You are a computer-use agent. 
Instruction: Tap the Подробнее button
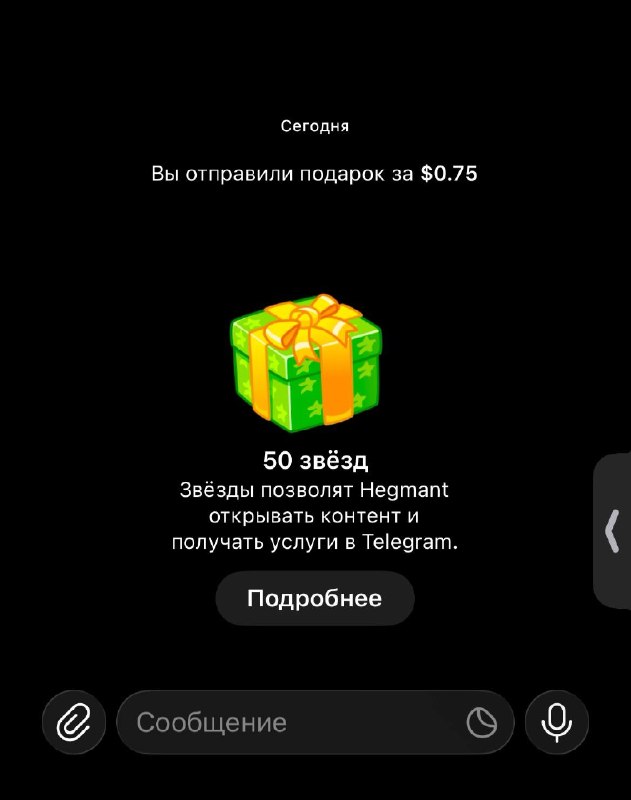(315, 598)
